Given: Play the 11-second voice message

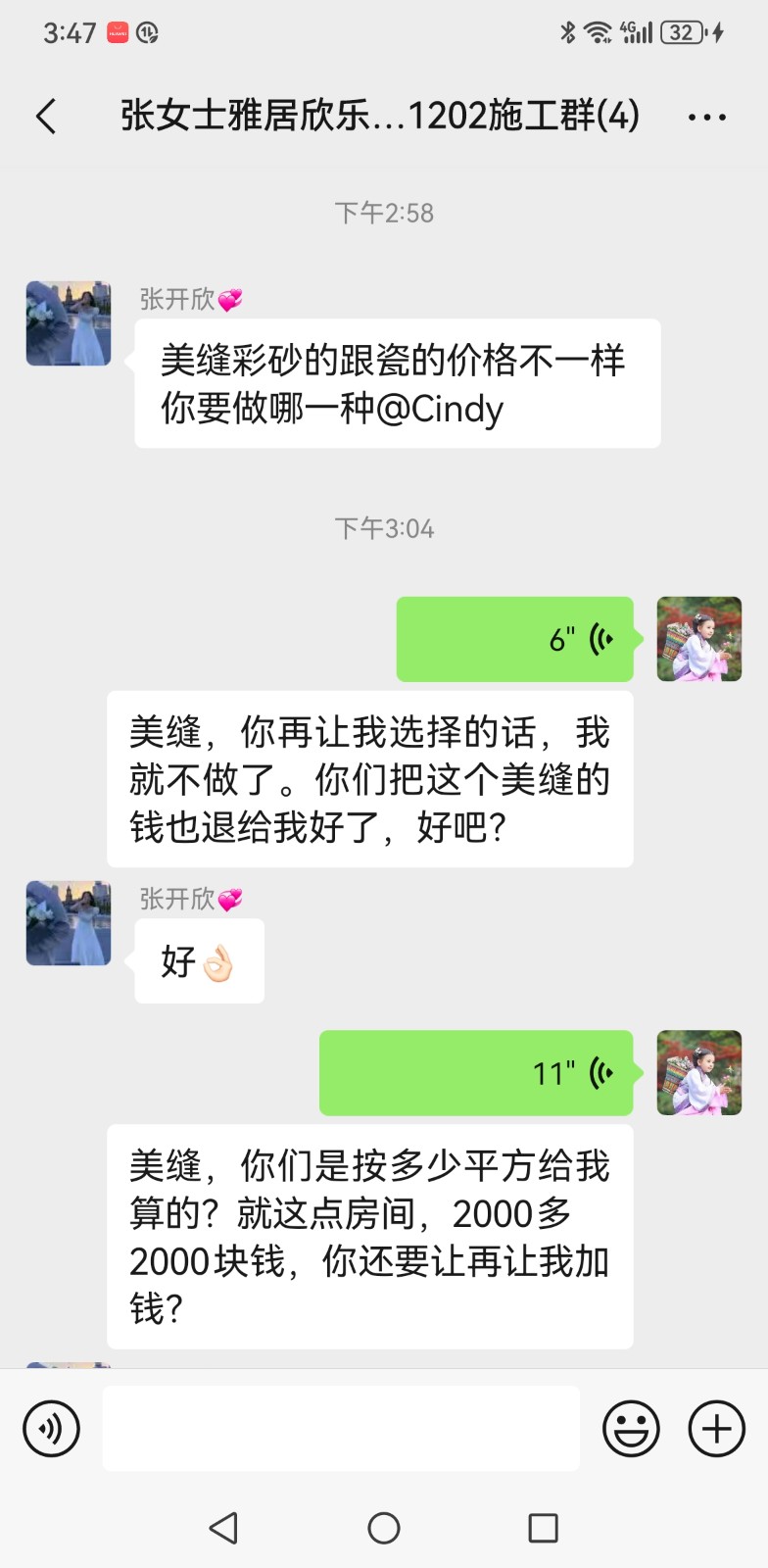Looking at the screenshot, I should pyautogui.click(x=476, y=1073).
